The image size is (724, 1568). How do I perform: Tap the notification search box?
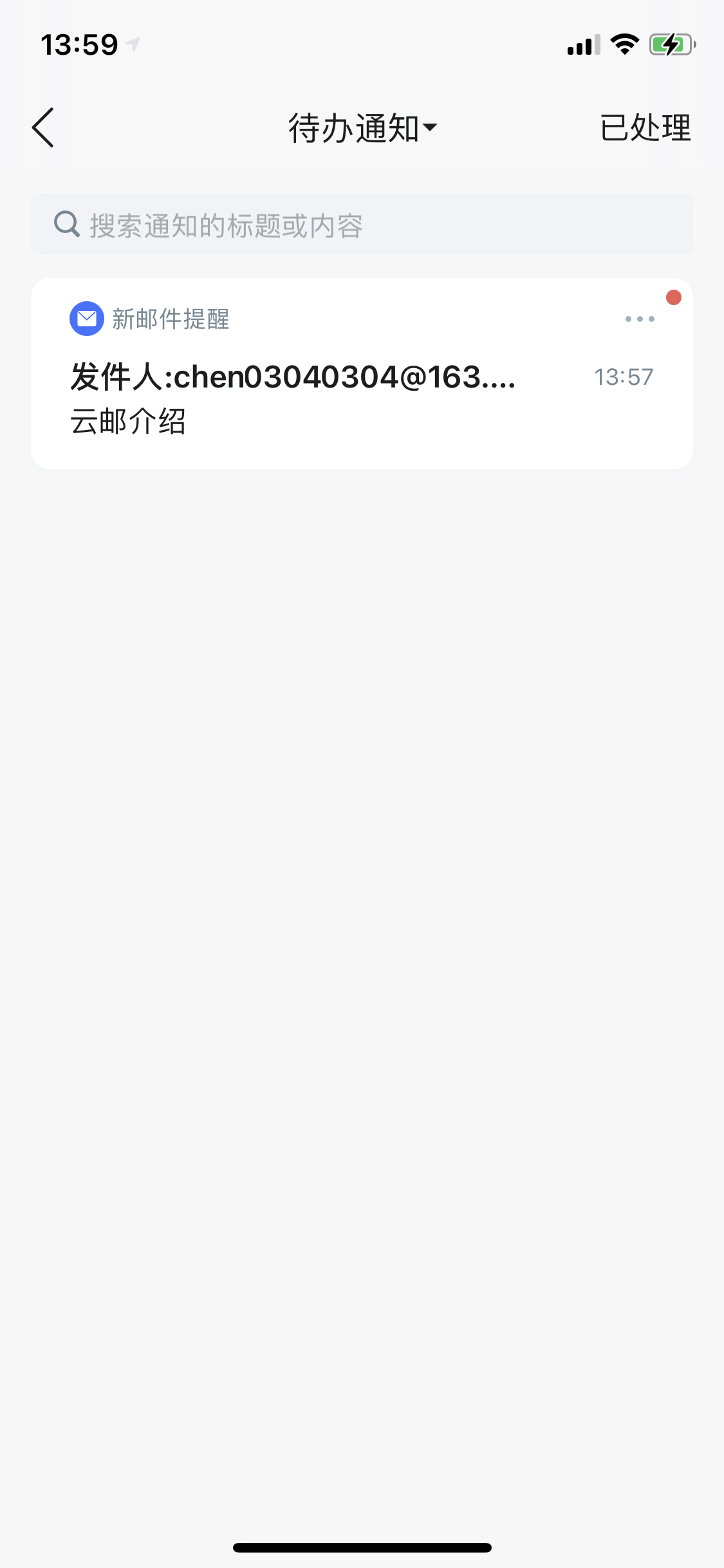tap(362, 225)
